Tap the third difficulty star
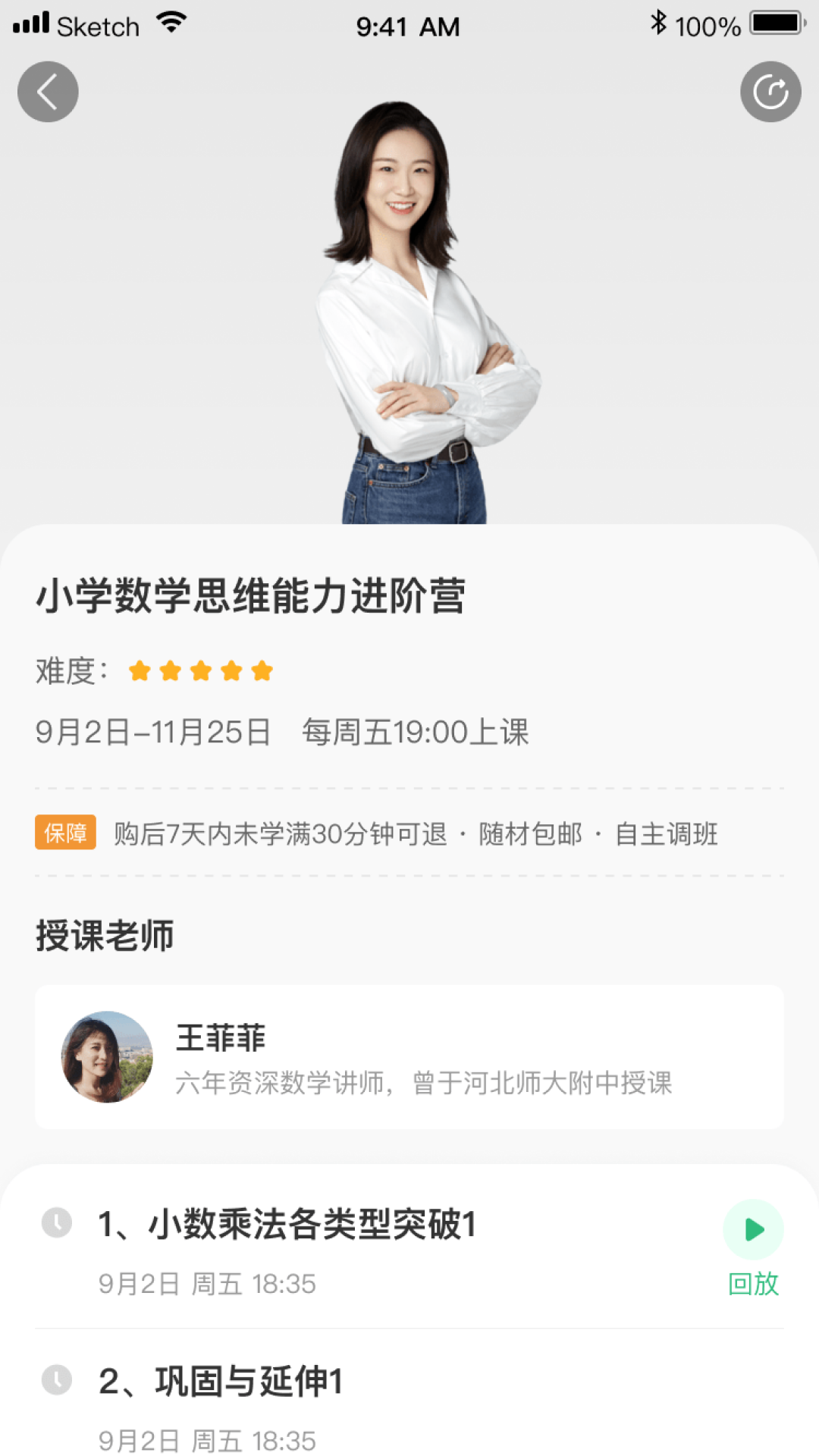 [200, 671]
